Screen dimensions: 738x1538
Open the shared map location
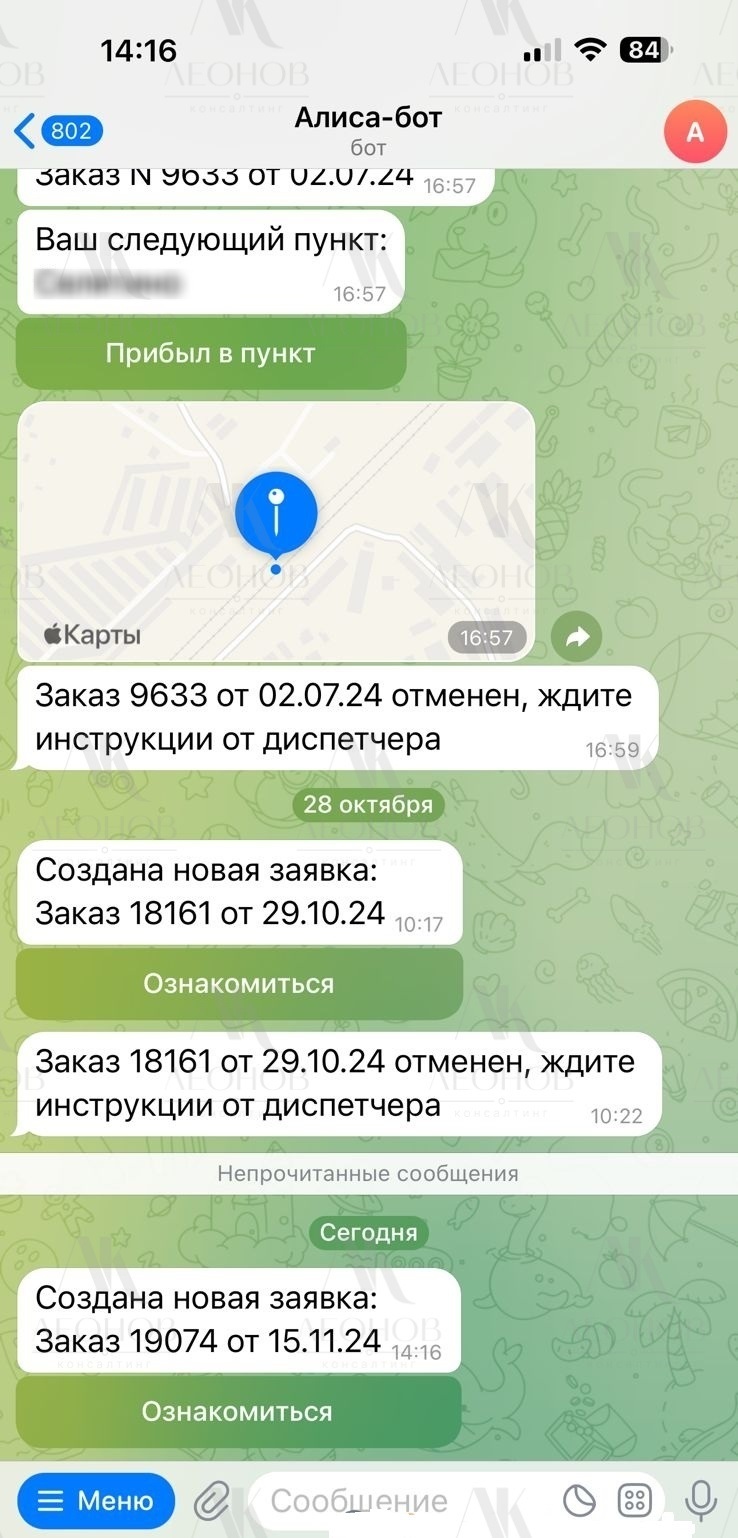(x=276, y=530)
